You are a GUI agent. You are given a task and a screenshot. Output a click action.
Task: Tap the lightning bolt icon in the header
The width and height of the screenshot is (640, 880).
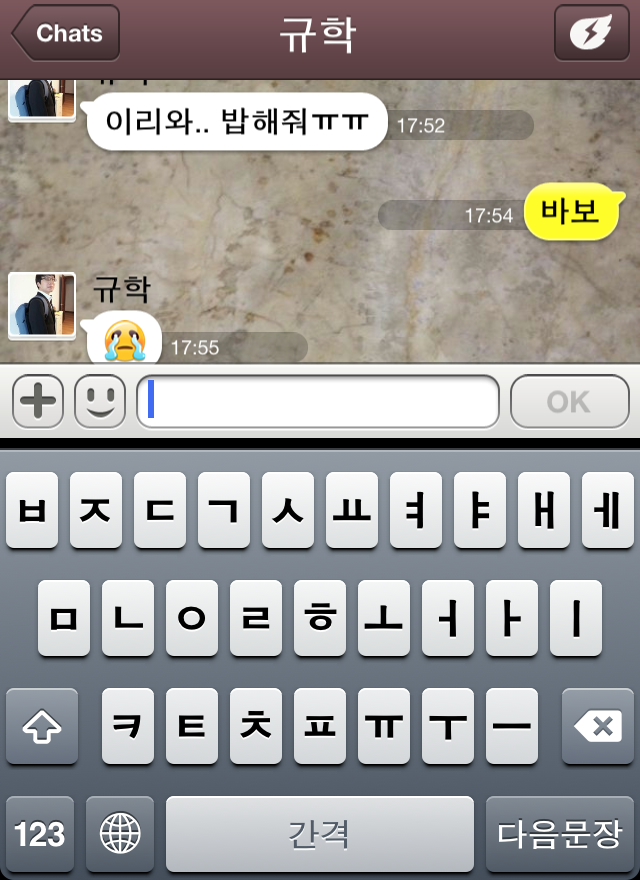pos(591,33)
